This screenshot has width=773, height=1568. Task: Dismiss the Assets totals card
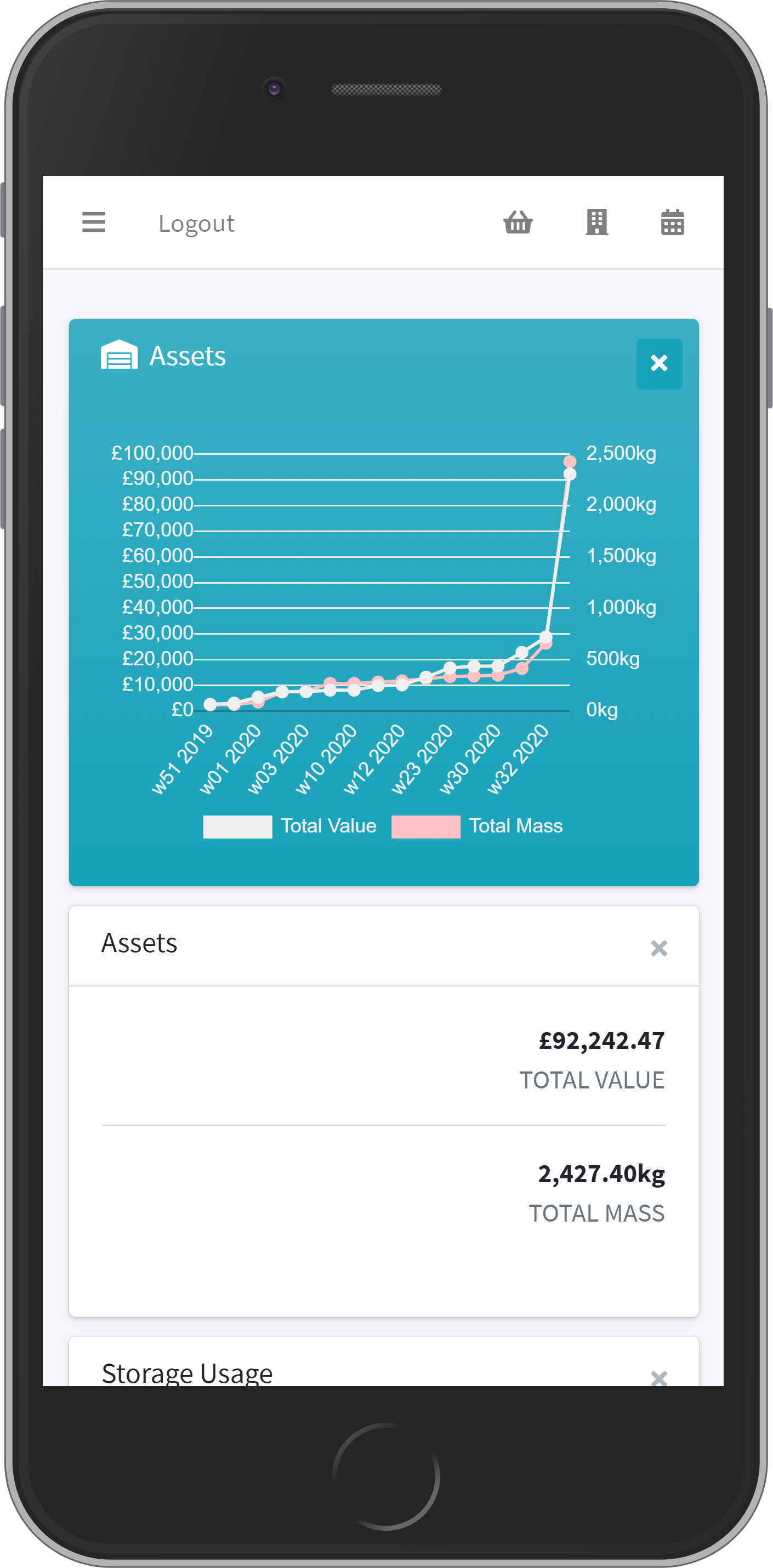[x=658, y=948]
